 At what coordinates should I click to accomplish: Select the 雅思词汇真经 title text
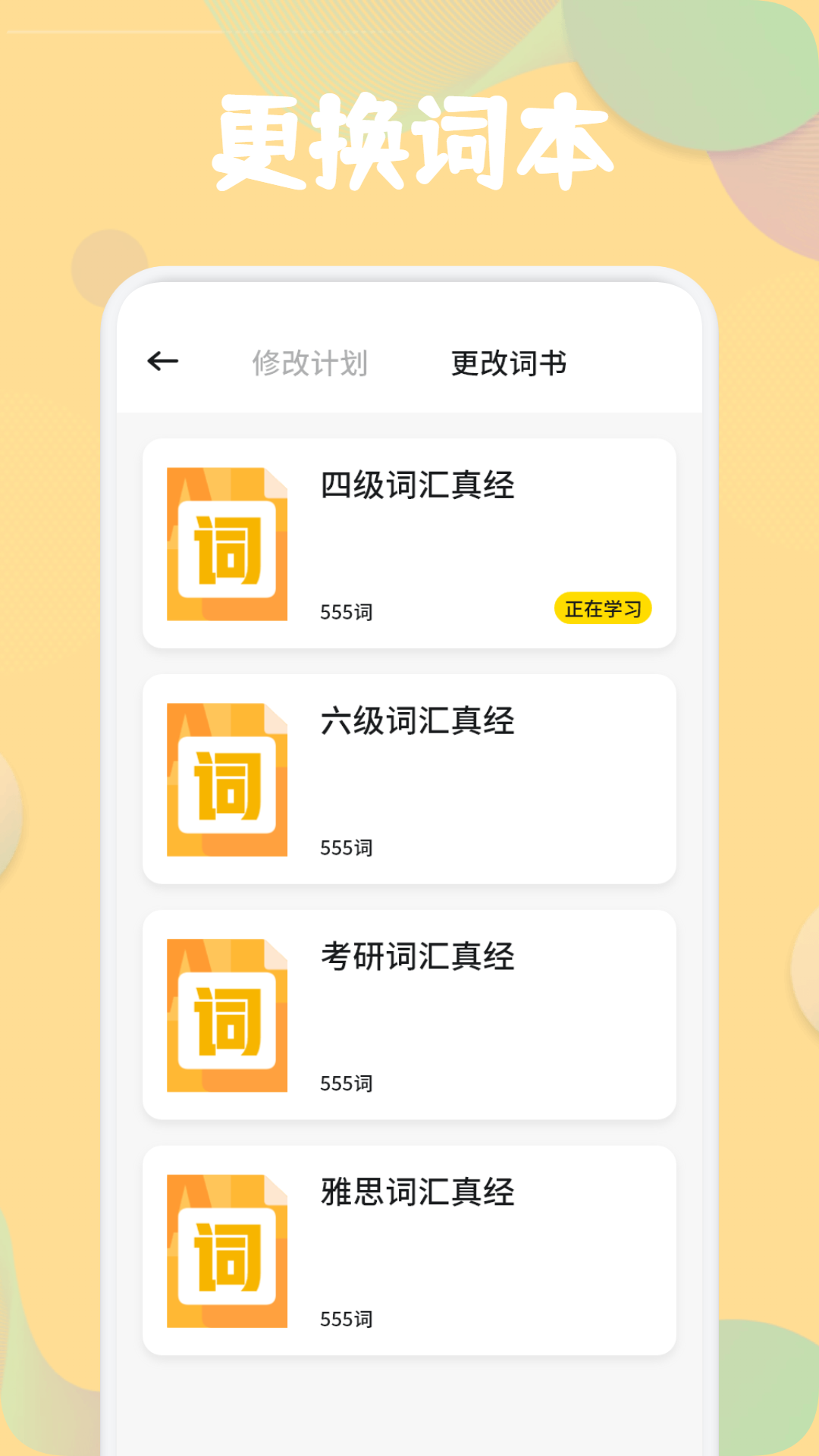pos(416,1192)
